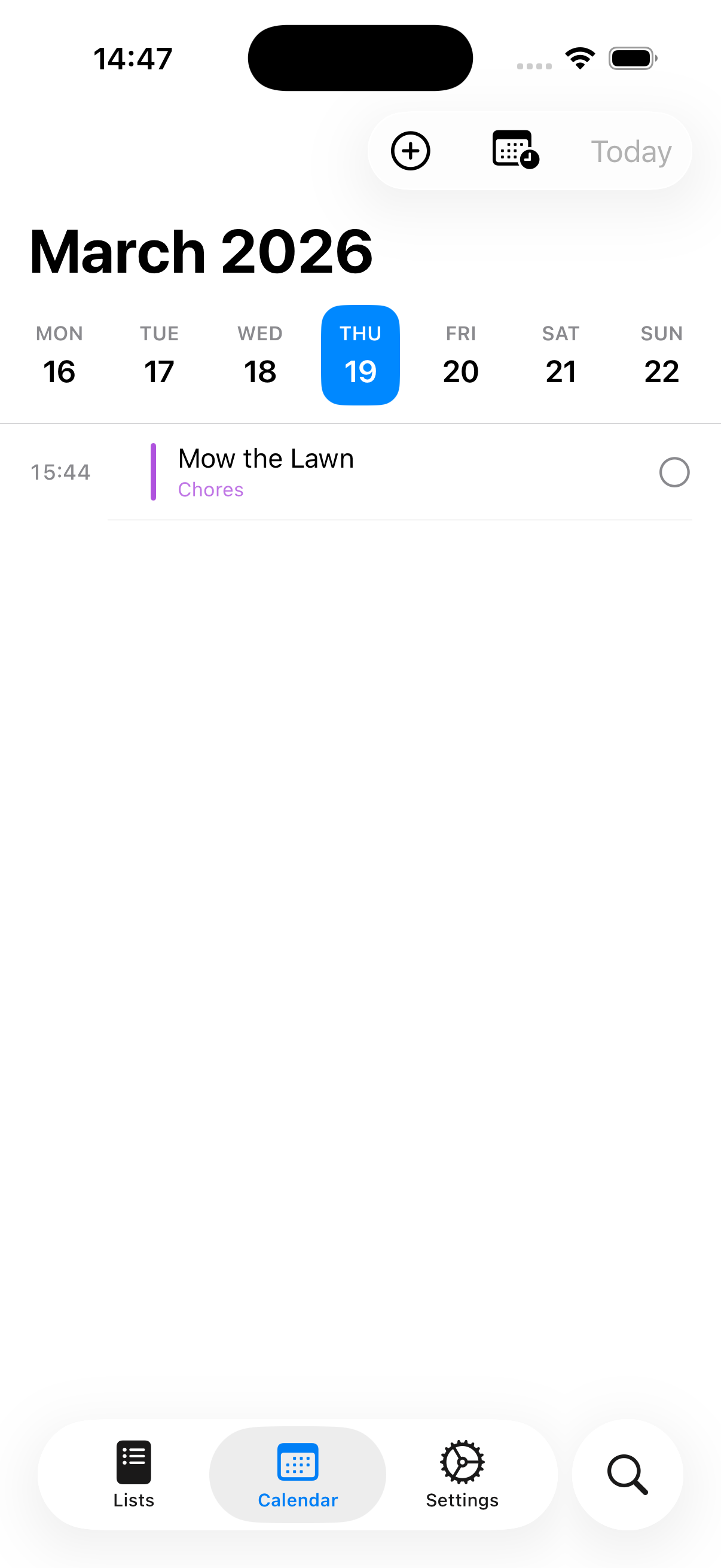This screenshot has width=721, height=1568.
Task: Select Tuesday 17 in the week strip
Action: coord(160,356)
